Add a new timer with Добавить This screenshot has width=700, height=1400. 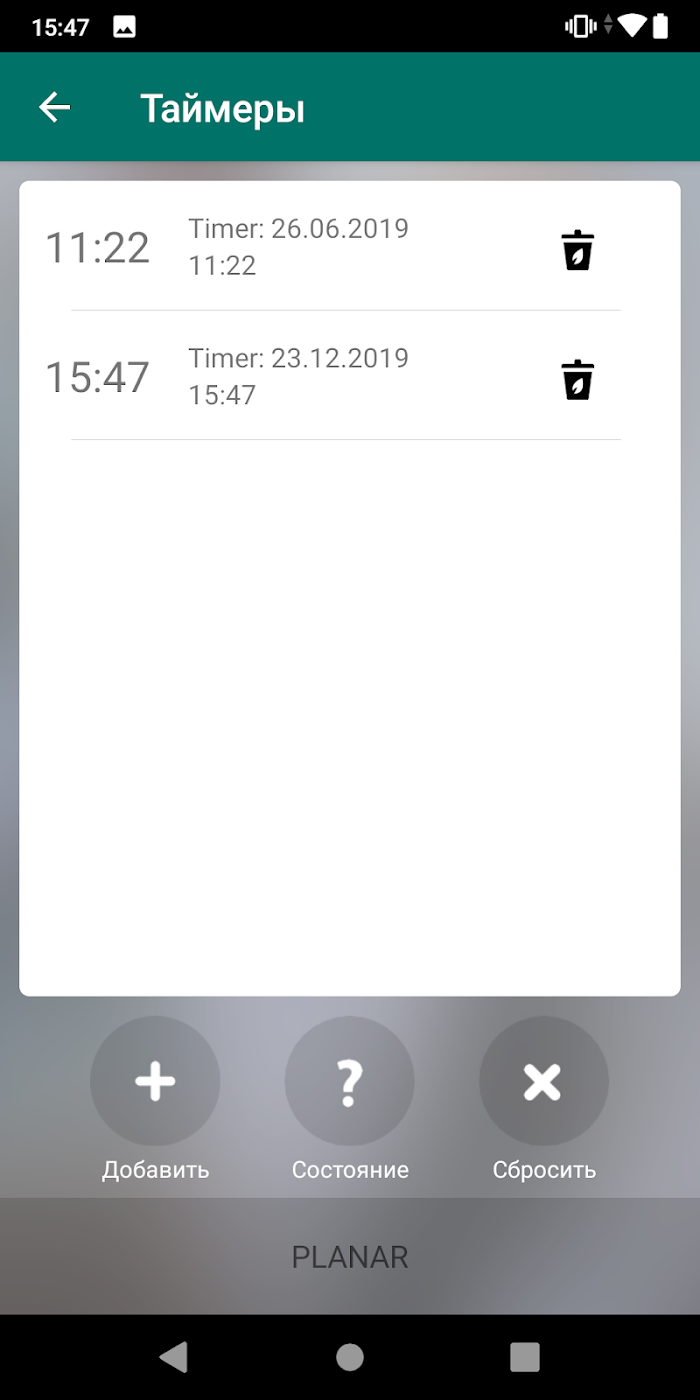pos(155,1081)
